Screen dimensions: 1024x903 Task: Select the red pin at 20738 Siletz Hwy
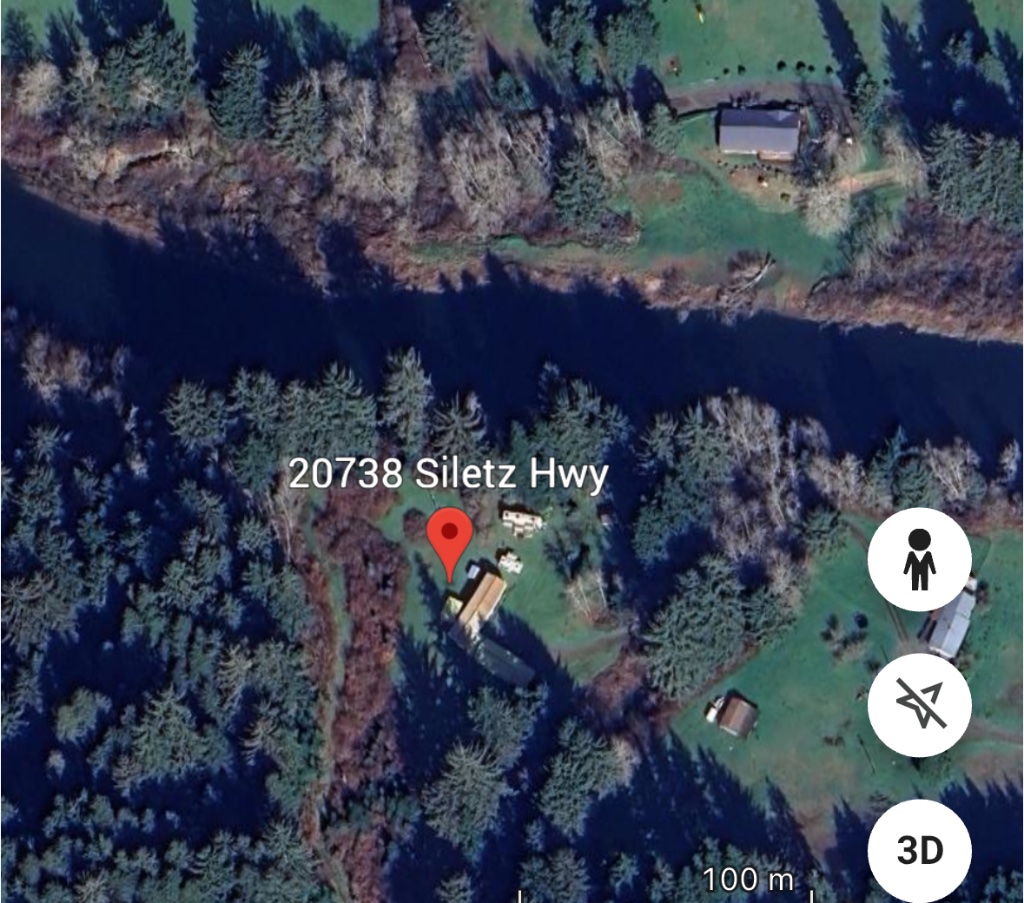pyautogui.click(x=449, y=537)
